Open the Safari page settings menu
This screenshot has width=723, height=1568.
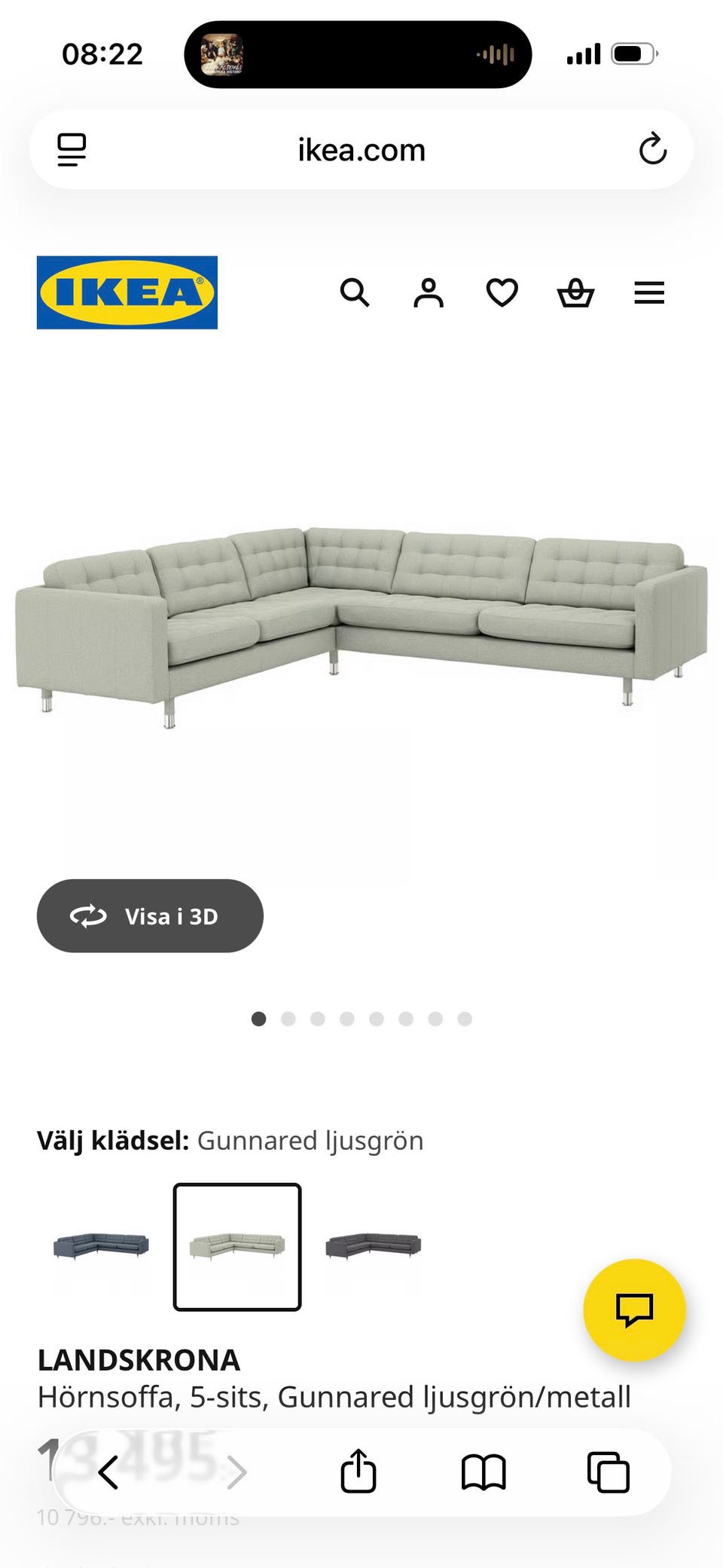(72, 149)
